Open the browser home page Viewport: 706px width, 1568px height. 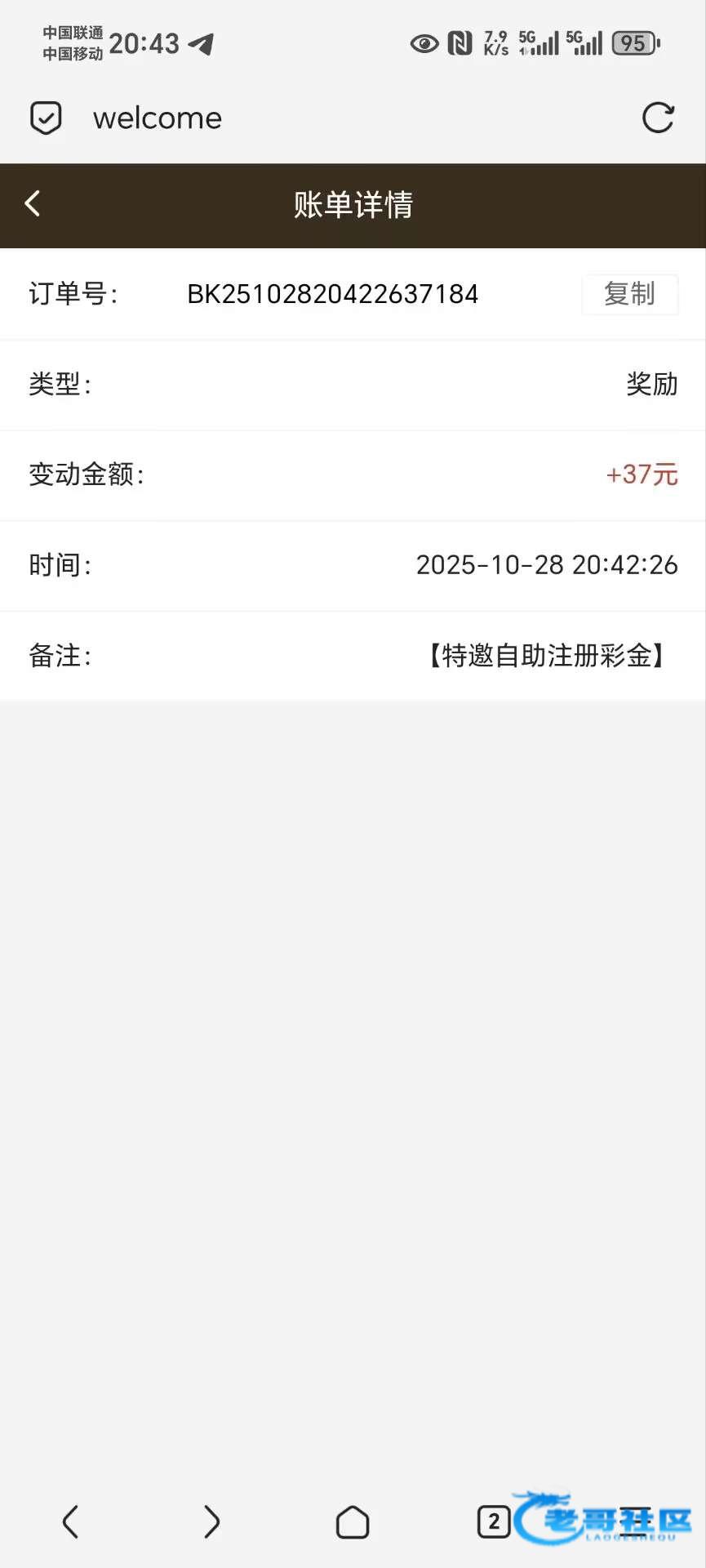353,1522
